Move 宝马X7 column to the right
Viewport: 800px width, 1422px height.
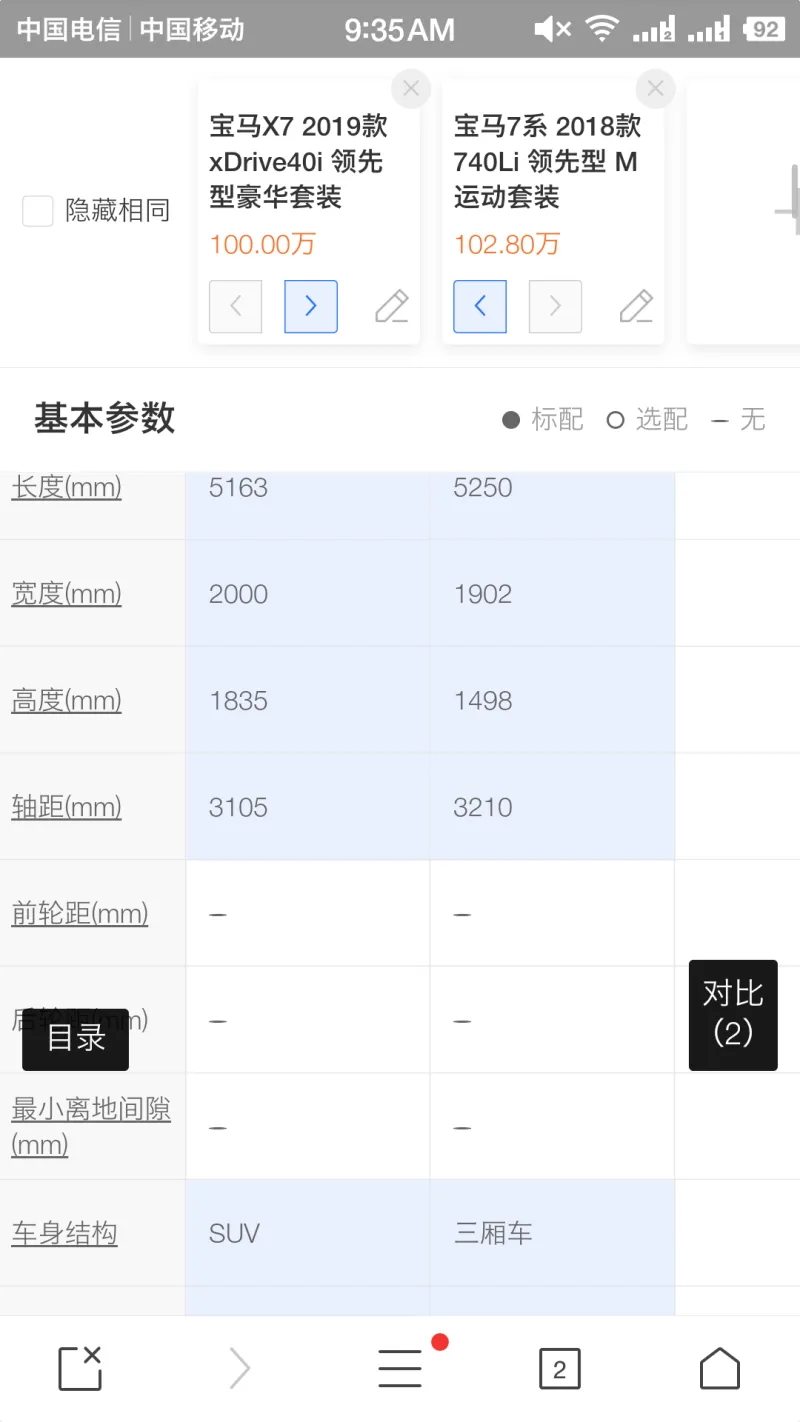[311, 306]
